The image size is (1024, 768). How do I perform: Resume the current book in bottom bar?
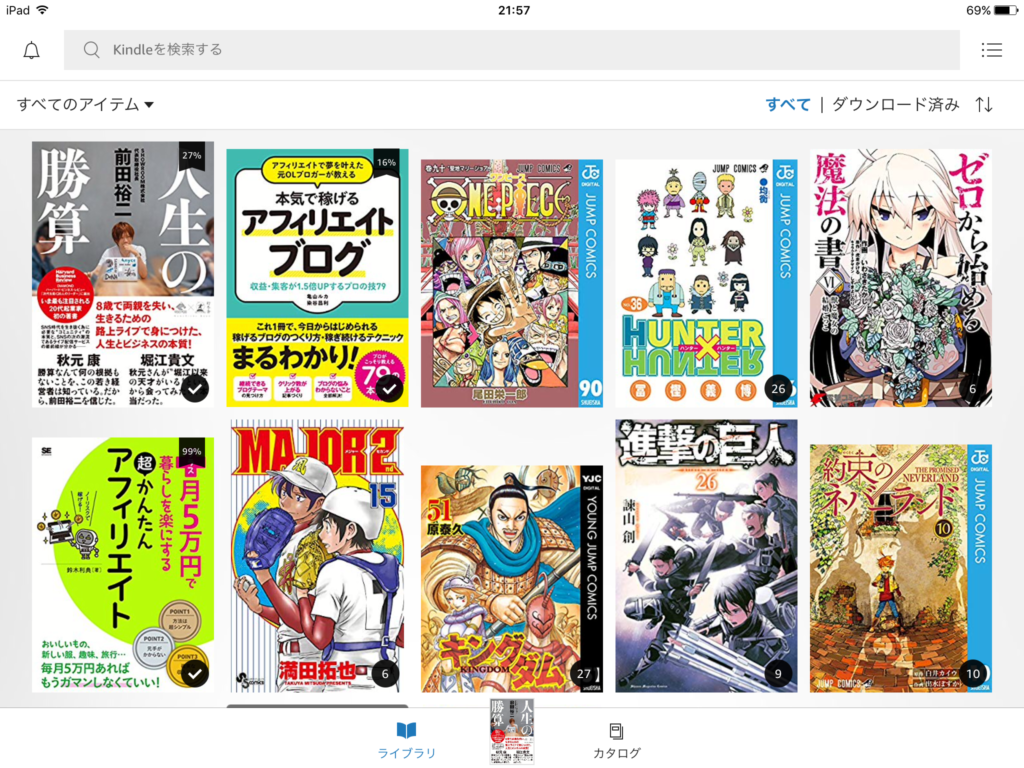(511, 731)
